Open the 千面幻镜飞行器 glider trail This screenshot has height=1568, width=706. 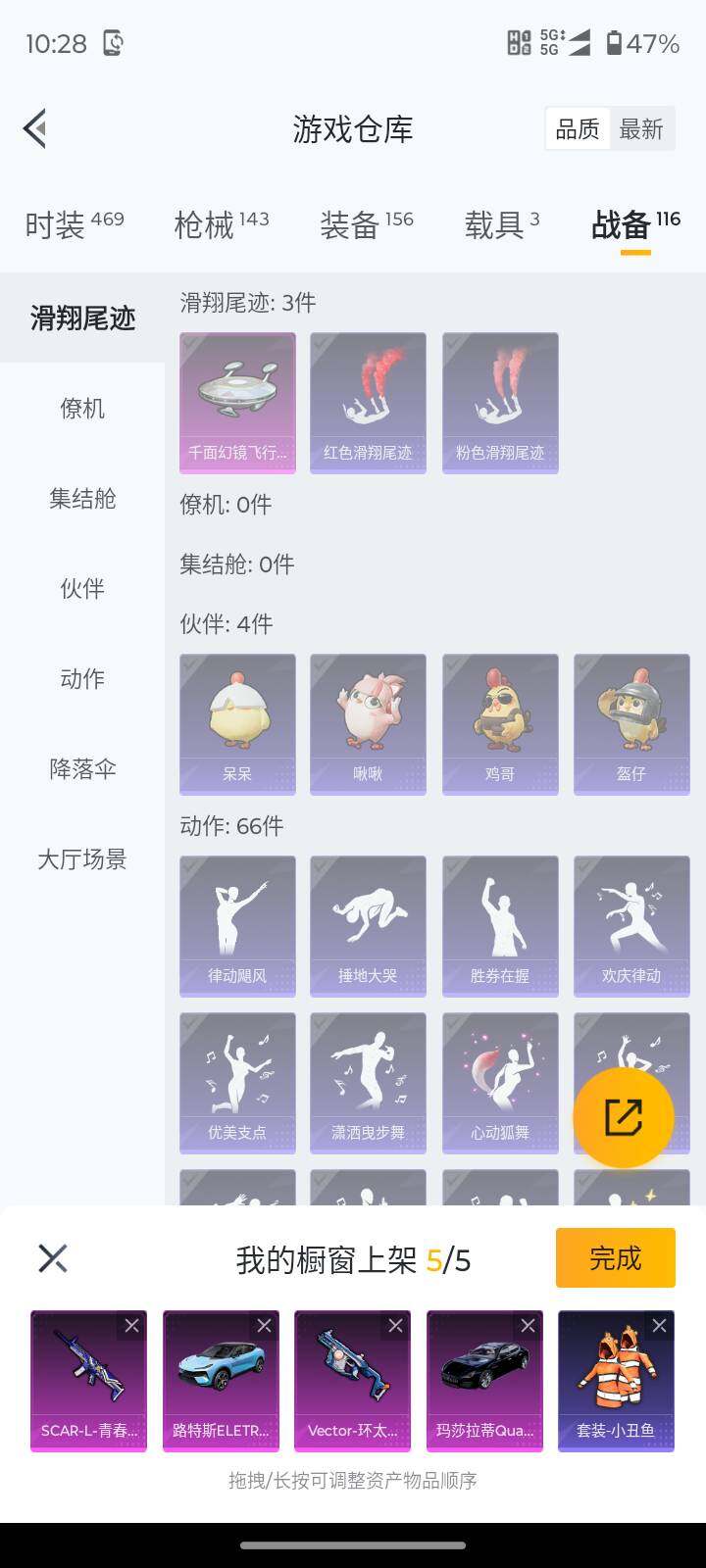pyautogui.click(x=236, y=402)
